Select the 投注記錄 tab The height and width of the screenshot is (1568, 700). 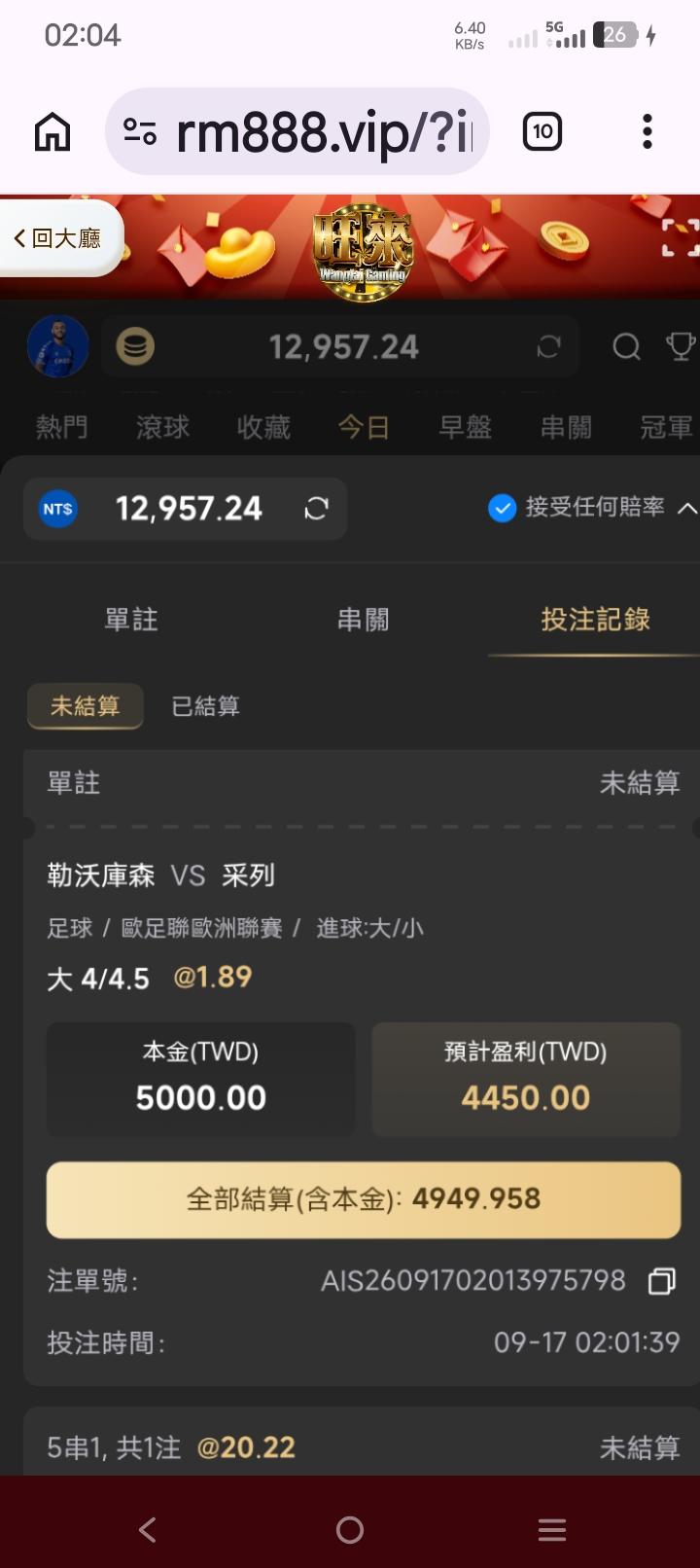[x=595, y=620]
